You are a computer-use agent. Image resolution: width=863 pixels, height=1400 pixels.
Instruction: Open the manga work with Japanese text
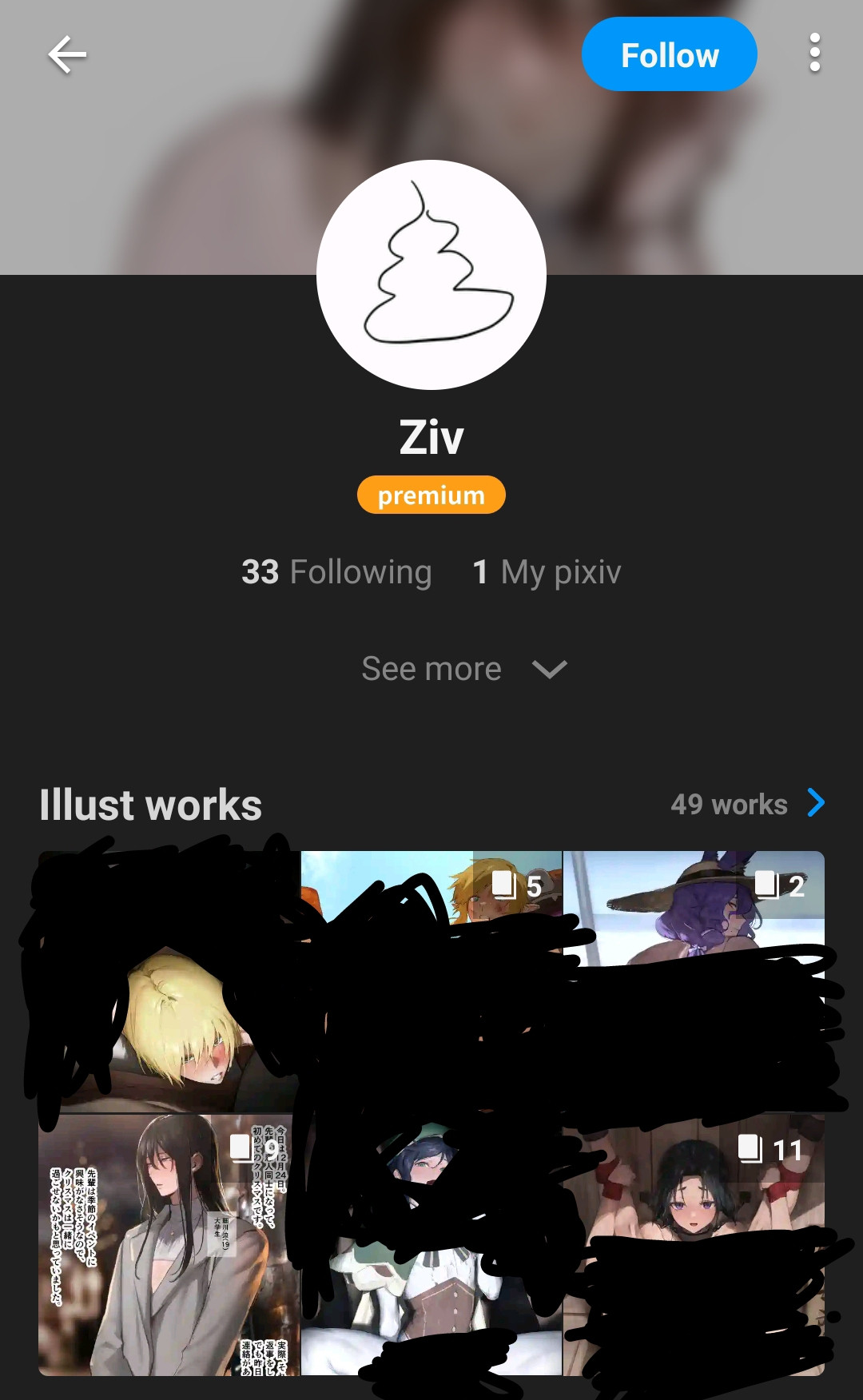169,1244
